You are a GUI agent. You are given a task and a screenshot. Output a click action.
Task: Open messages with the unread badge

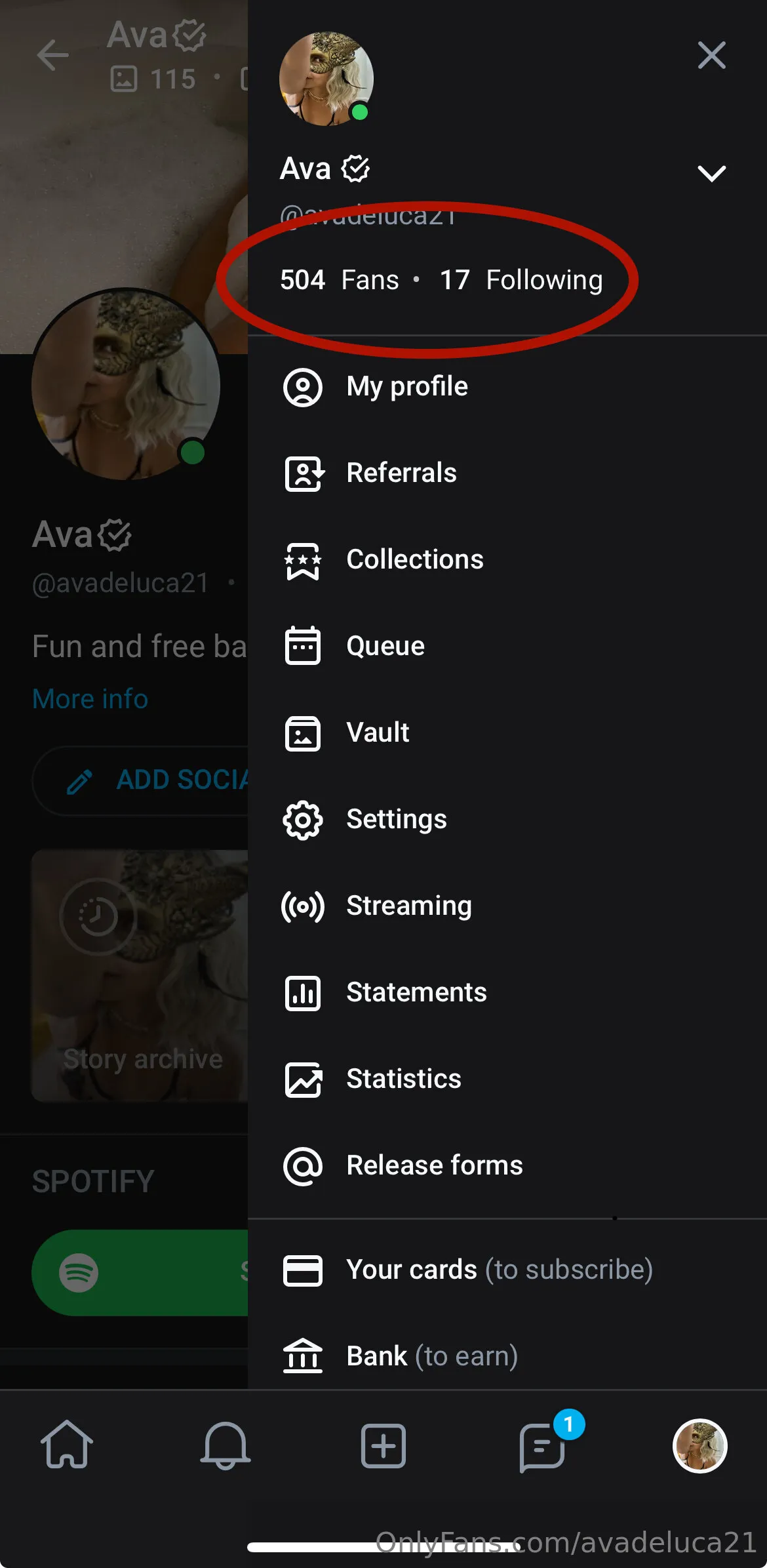tap(542, 1447)
